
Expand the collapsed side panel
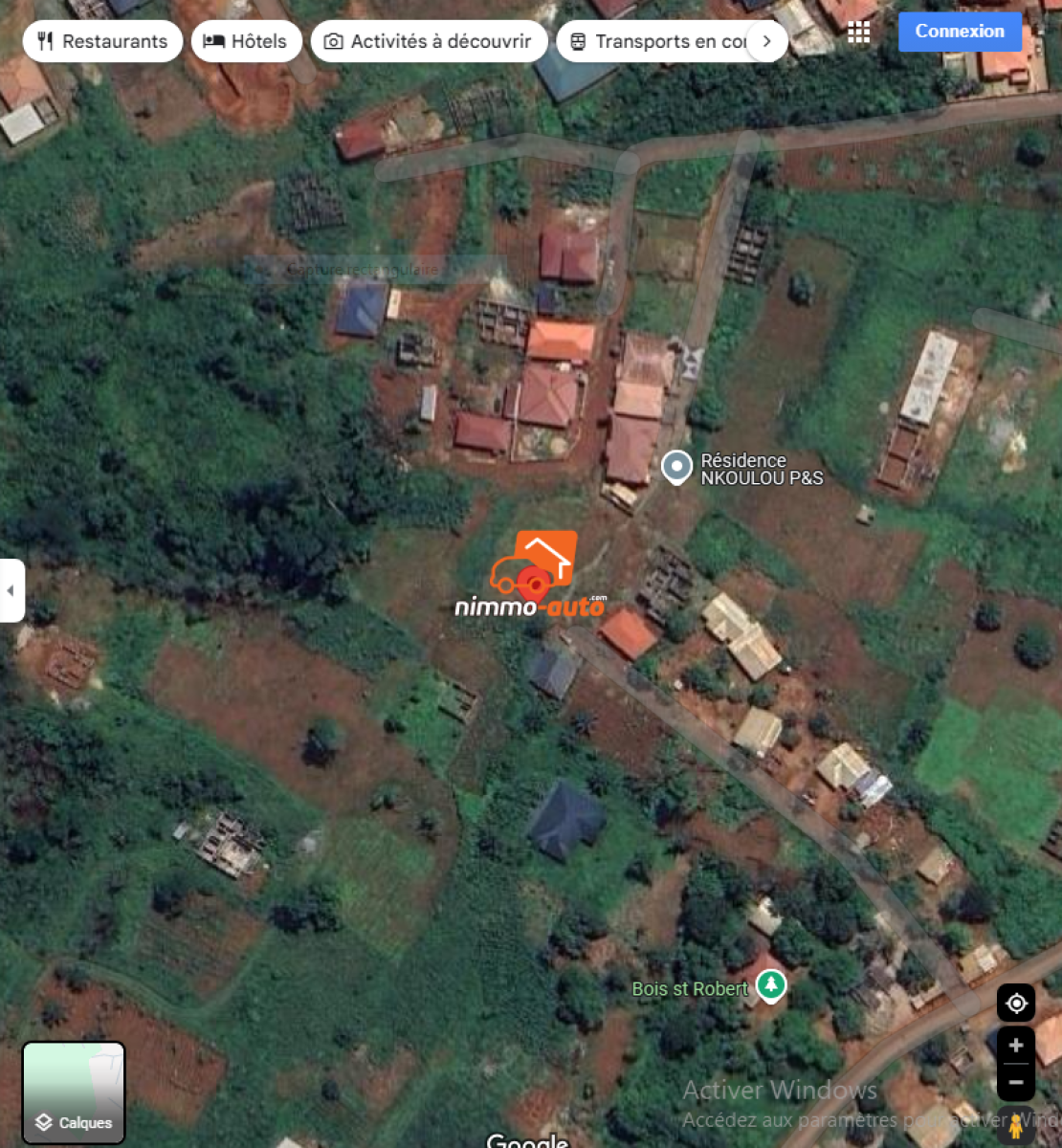click(11, 590)
